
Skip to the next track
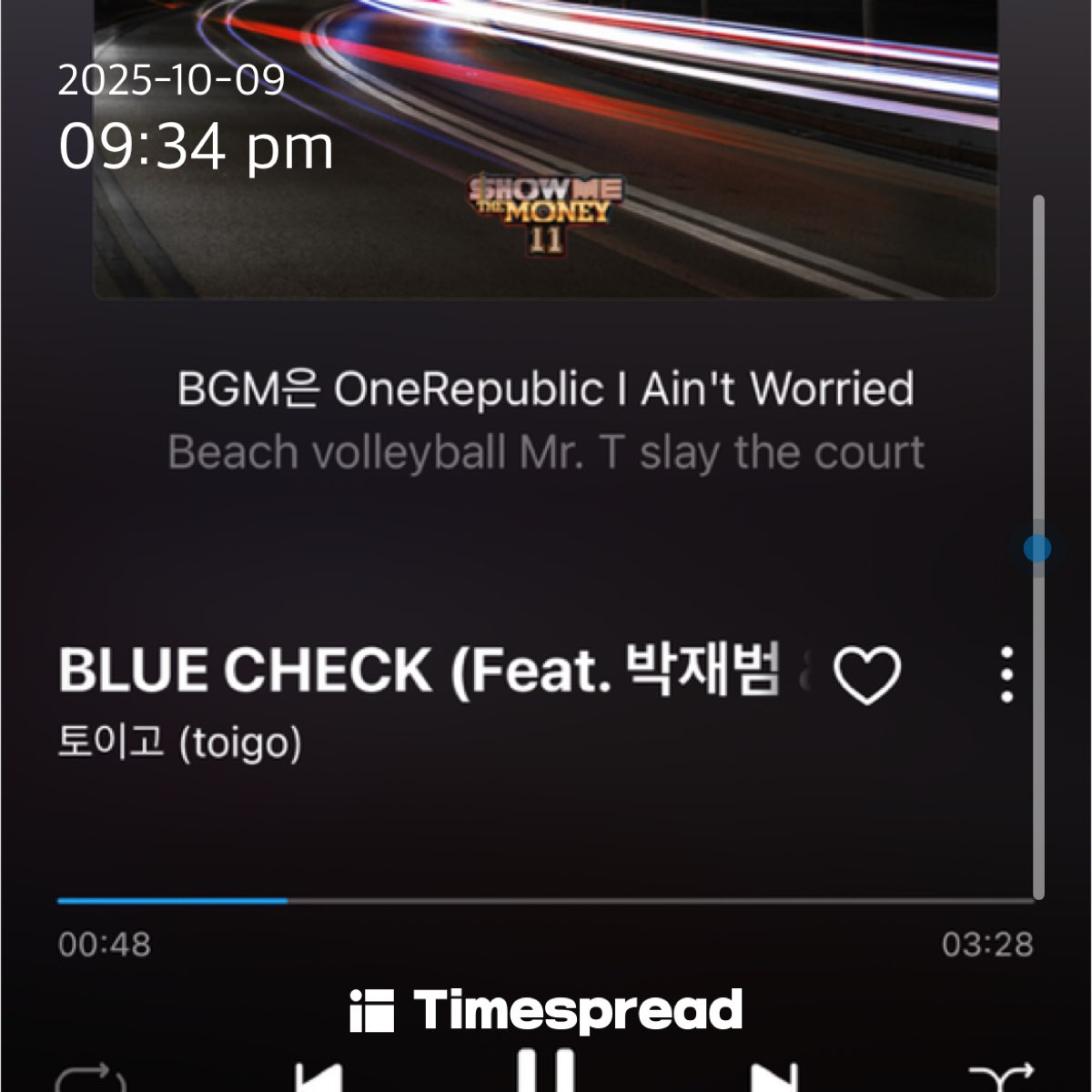[774, 1078]
